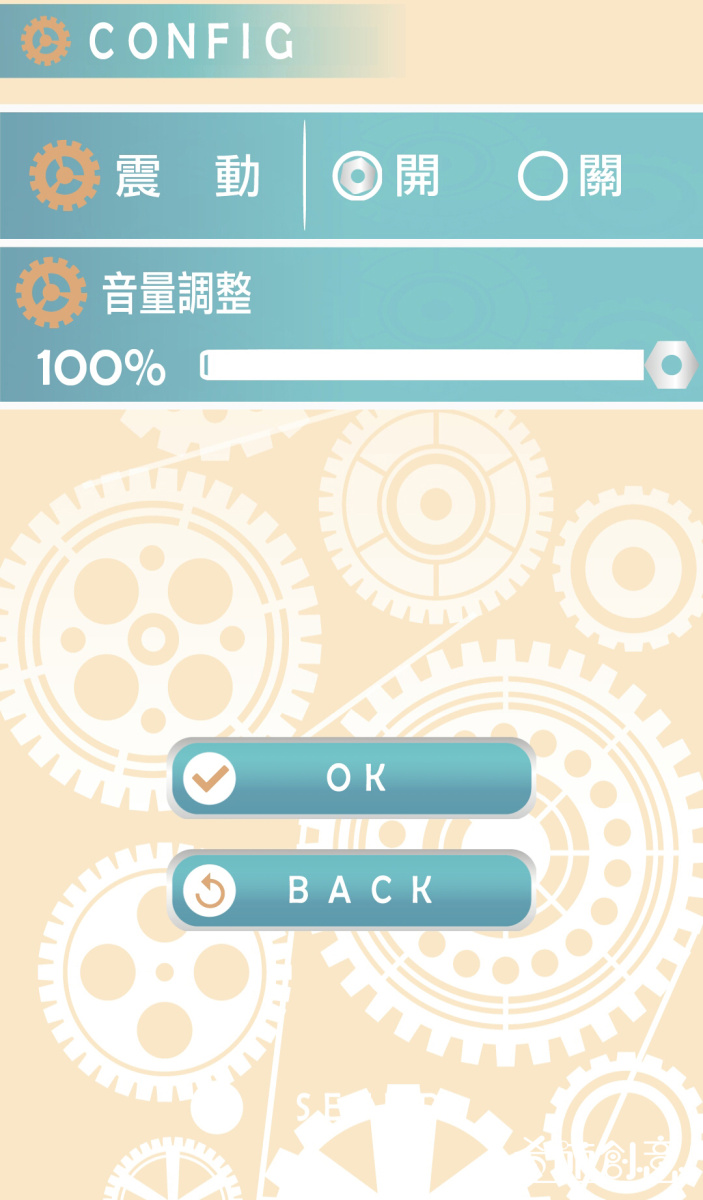Select 開 to turn vibration on
Image resolution: width=703 pixels, height=1200 pixels.
[357, 178]
